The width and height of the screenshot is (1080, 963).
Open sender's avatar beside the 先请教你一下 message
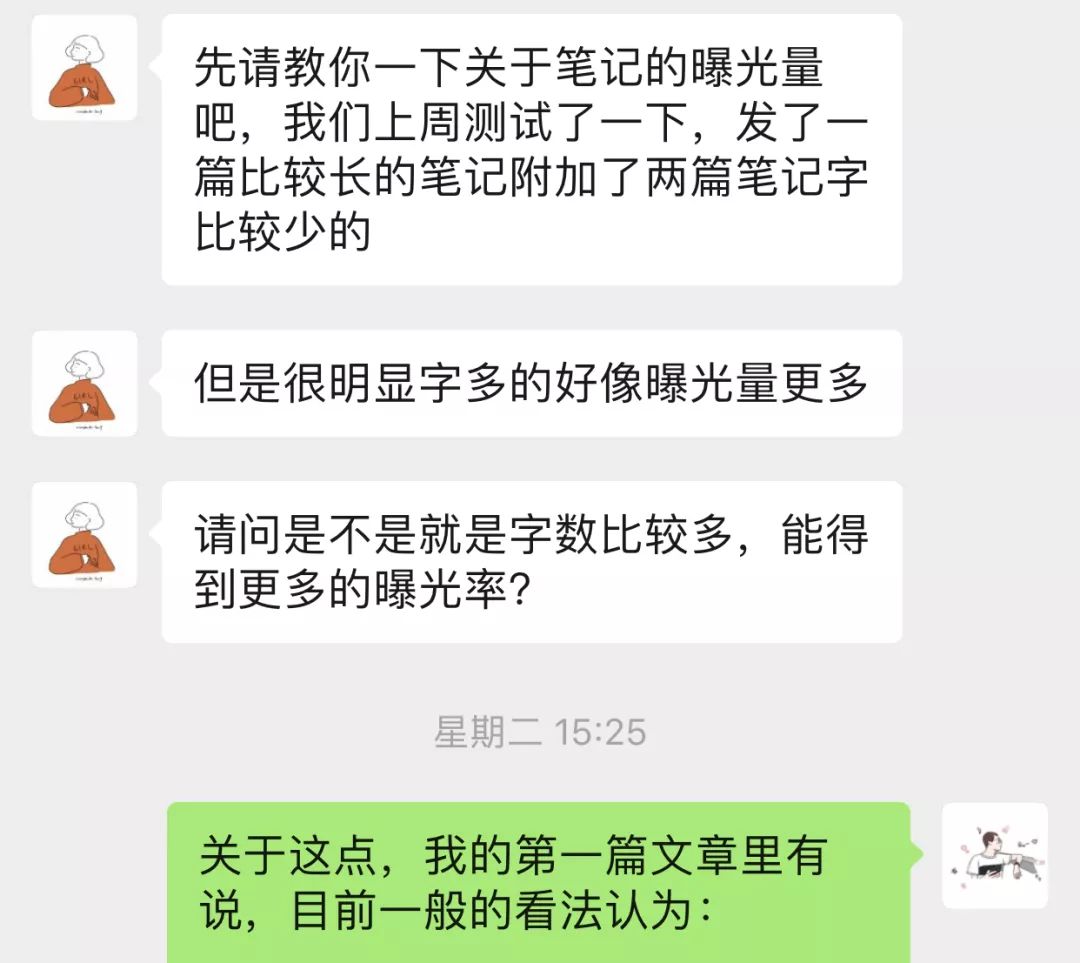(x=85, y=68)
